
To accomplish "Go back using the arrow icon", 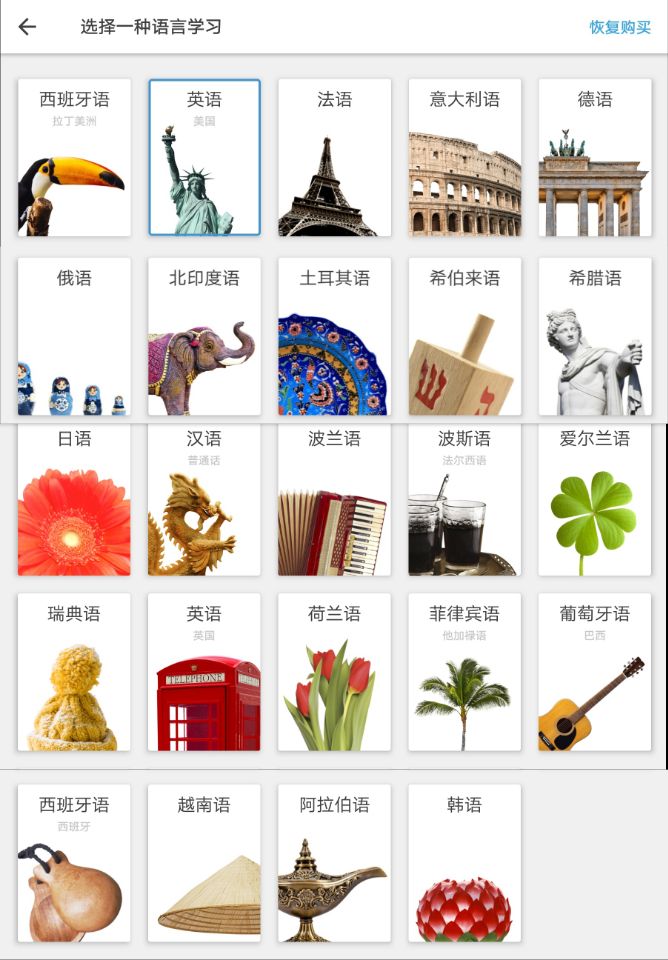I will pyautogui.click(x=27, y=27).
